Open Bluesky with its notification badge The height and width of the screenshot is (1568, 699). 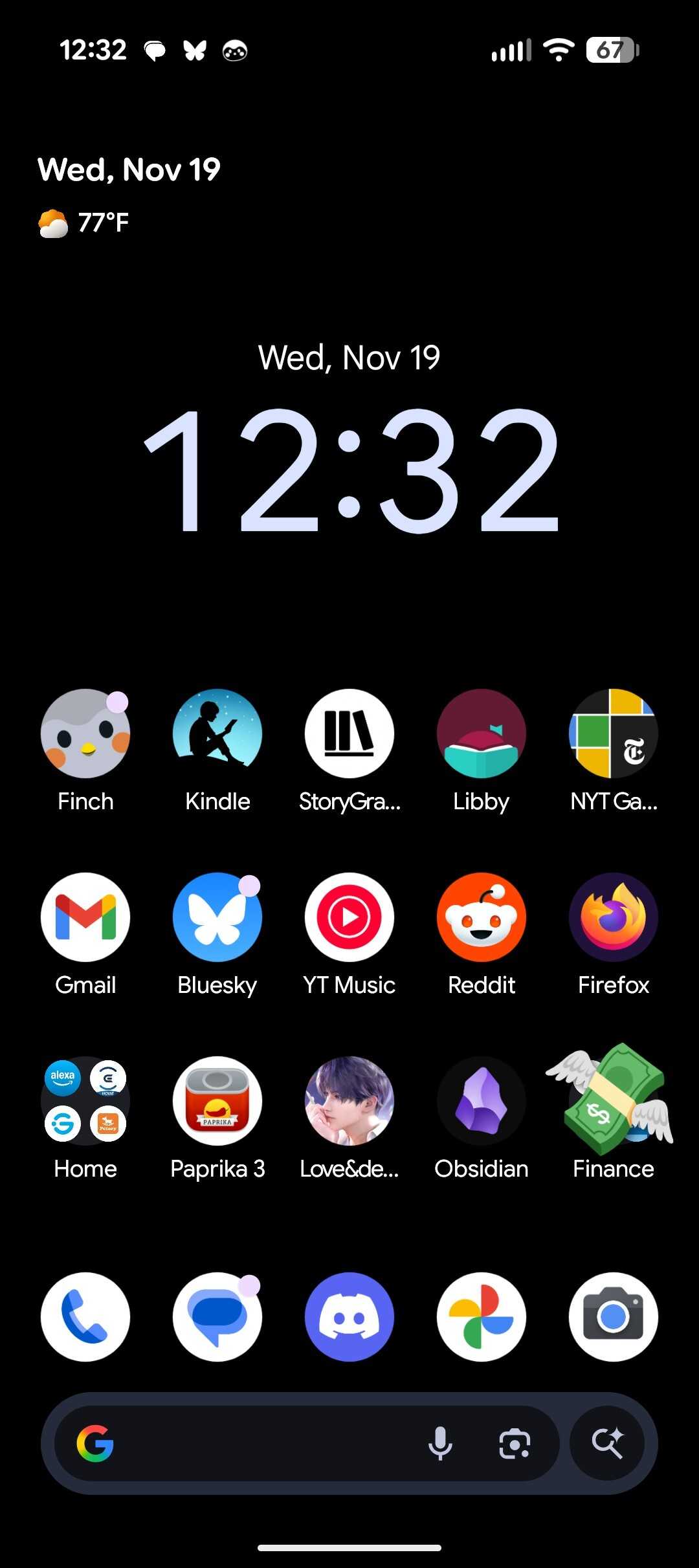[217, 917]
